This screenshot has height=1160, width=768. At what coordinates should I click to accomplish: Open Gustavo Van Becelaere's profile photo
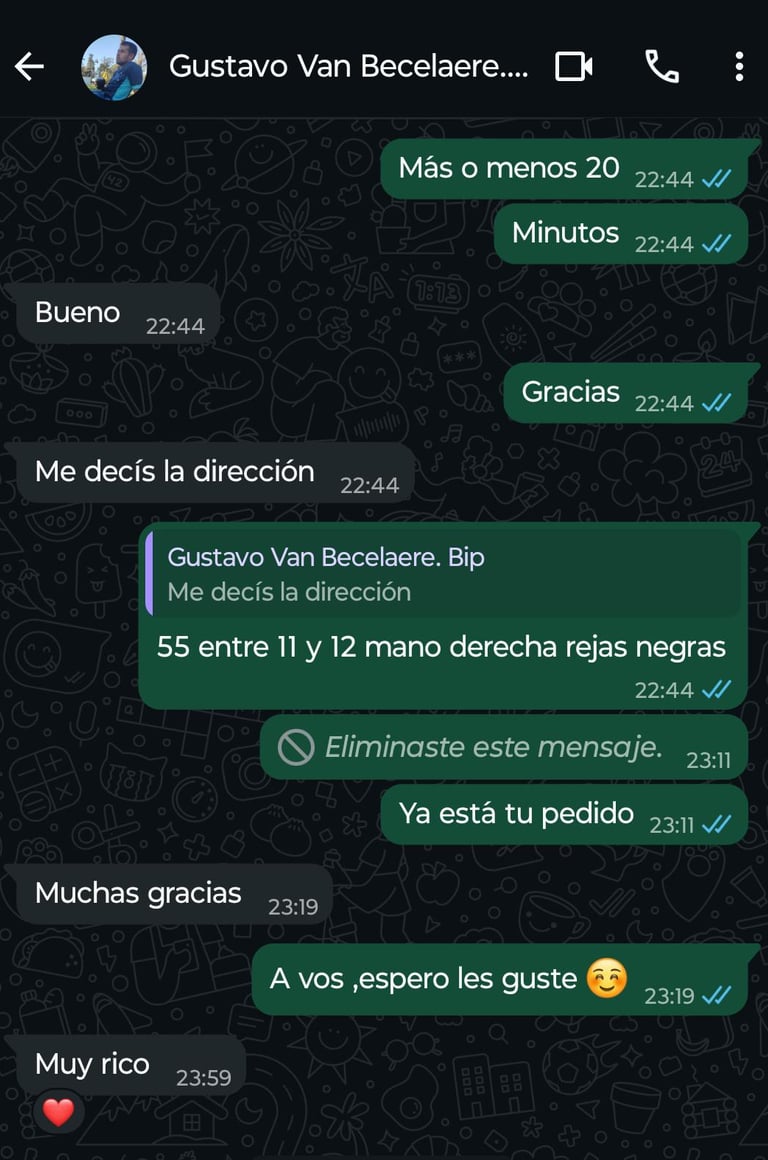[113, 67]
